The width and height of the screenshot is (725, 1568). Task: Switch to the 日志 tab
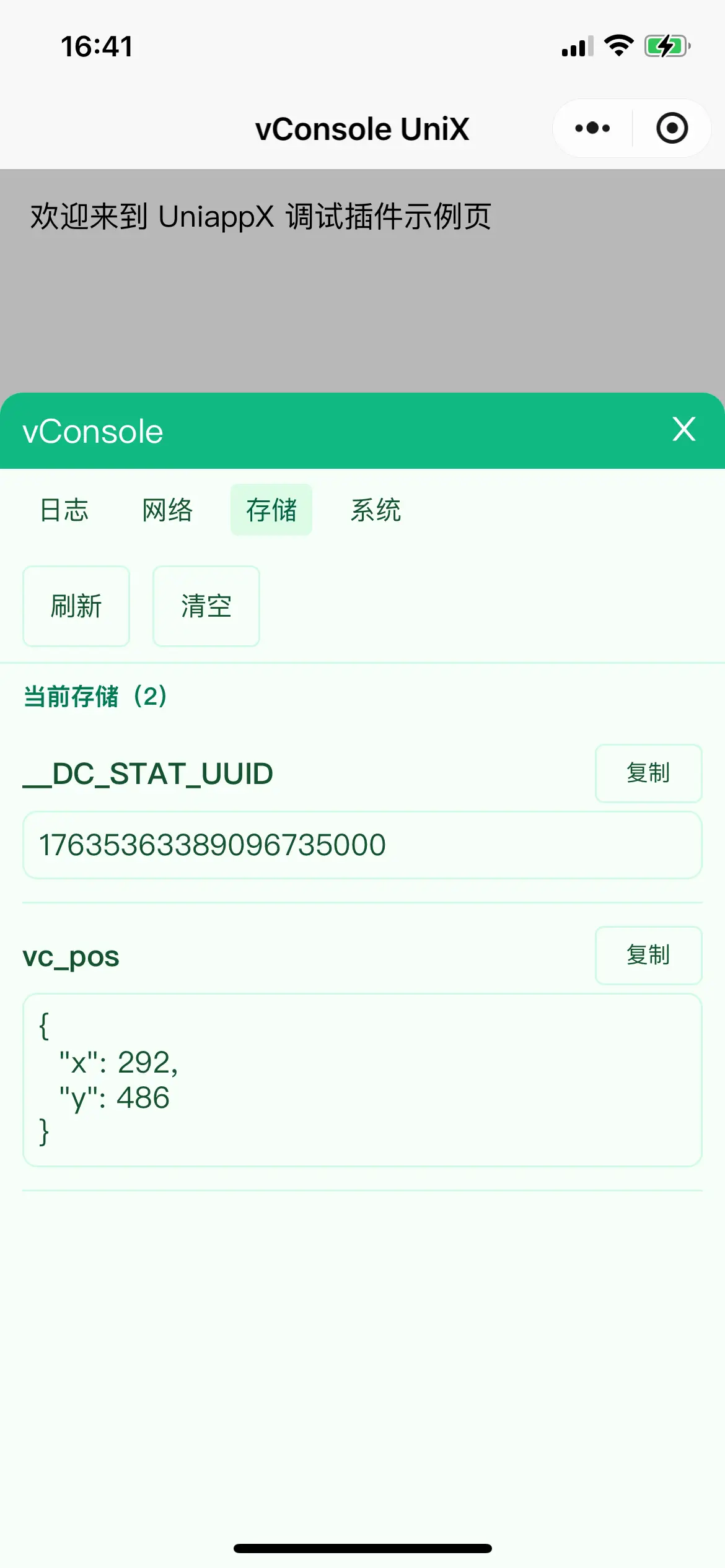click(64, 510)
